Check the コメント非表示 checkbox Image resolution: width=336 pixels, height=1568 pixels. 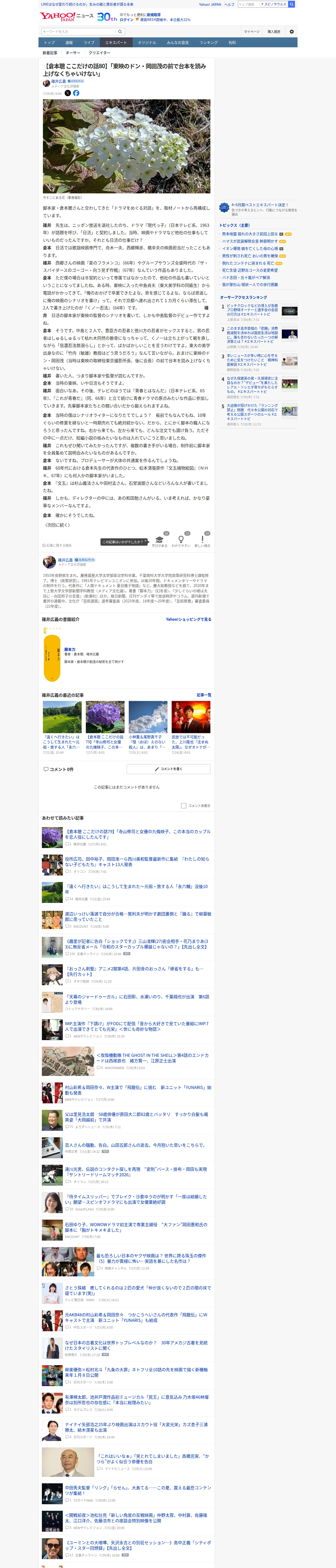coord(183,805)
